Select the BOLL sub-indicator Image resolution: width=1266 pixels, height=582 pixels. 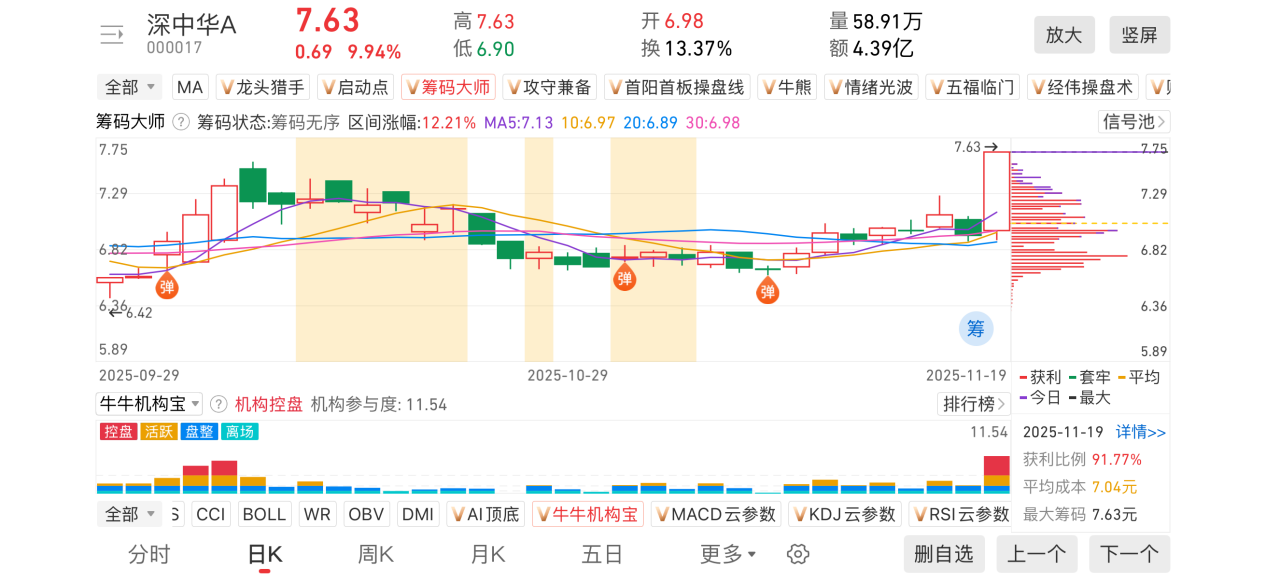coord(264,514)
